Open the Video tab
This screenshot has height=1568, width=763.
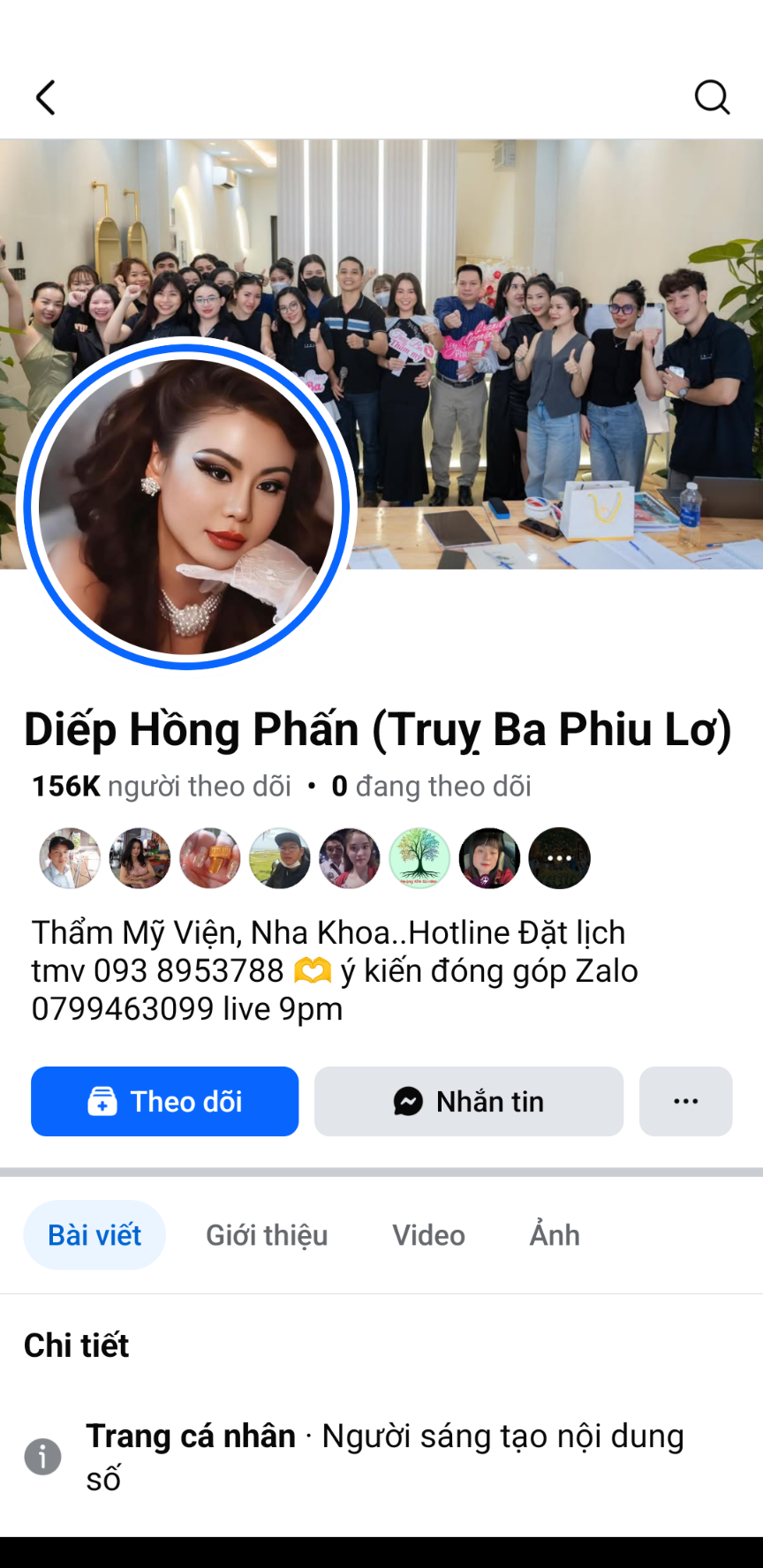pos(428,1234)
